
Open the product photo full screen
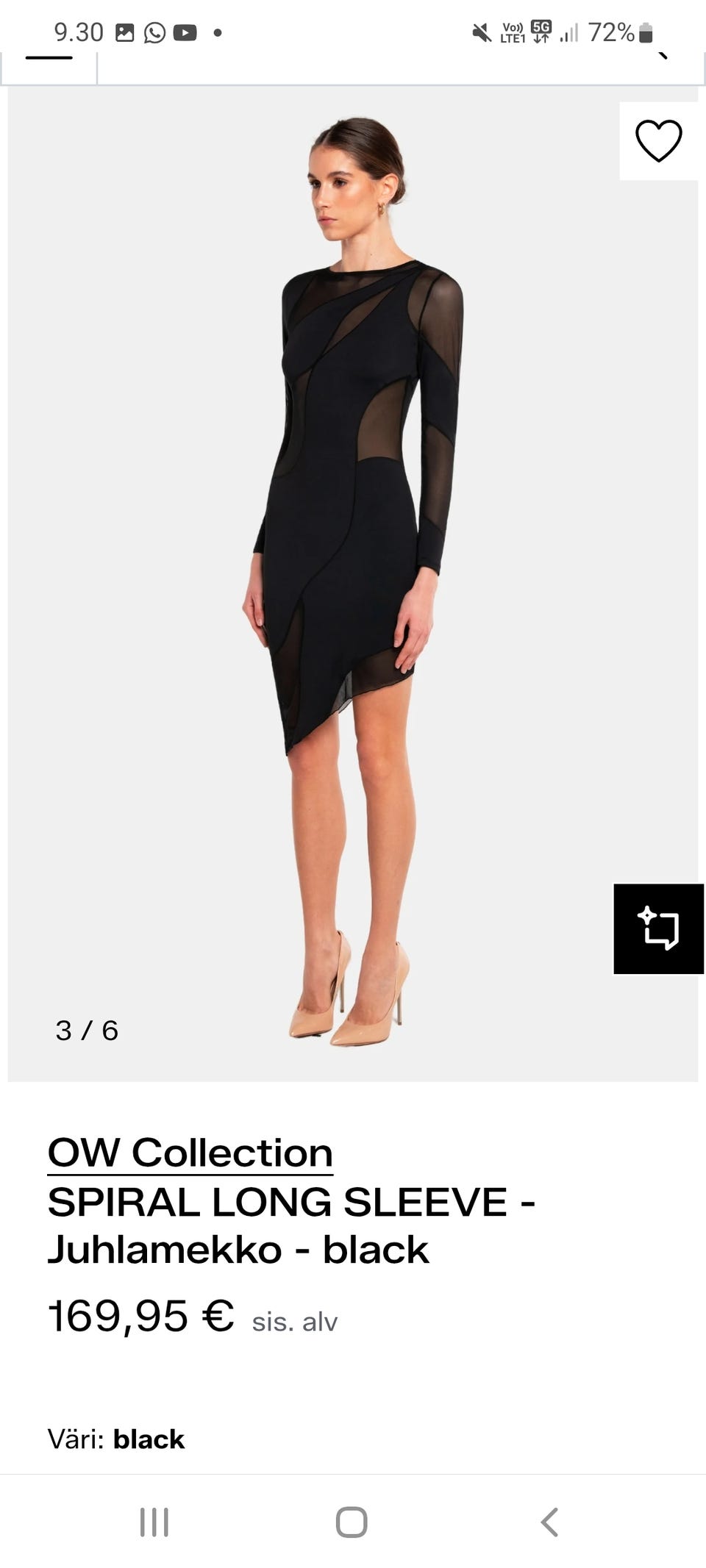[x=353, y=581]
